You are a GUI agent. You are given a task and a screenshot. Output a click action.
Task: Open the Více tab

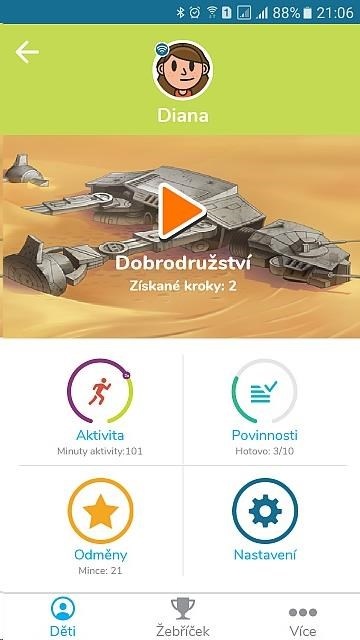point(303,616)
